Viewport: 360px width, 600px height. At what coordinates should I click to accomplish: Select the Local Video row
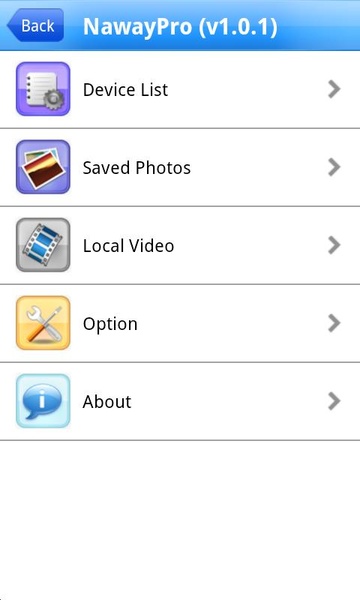[180, 246]
